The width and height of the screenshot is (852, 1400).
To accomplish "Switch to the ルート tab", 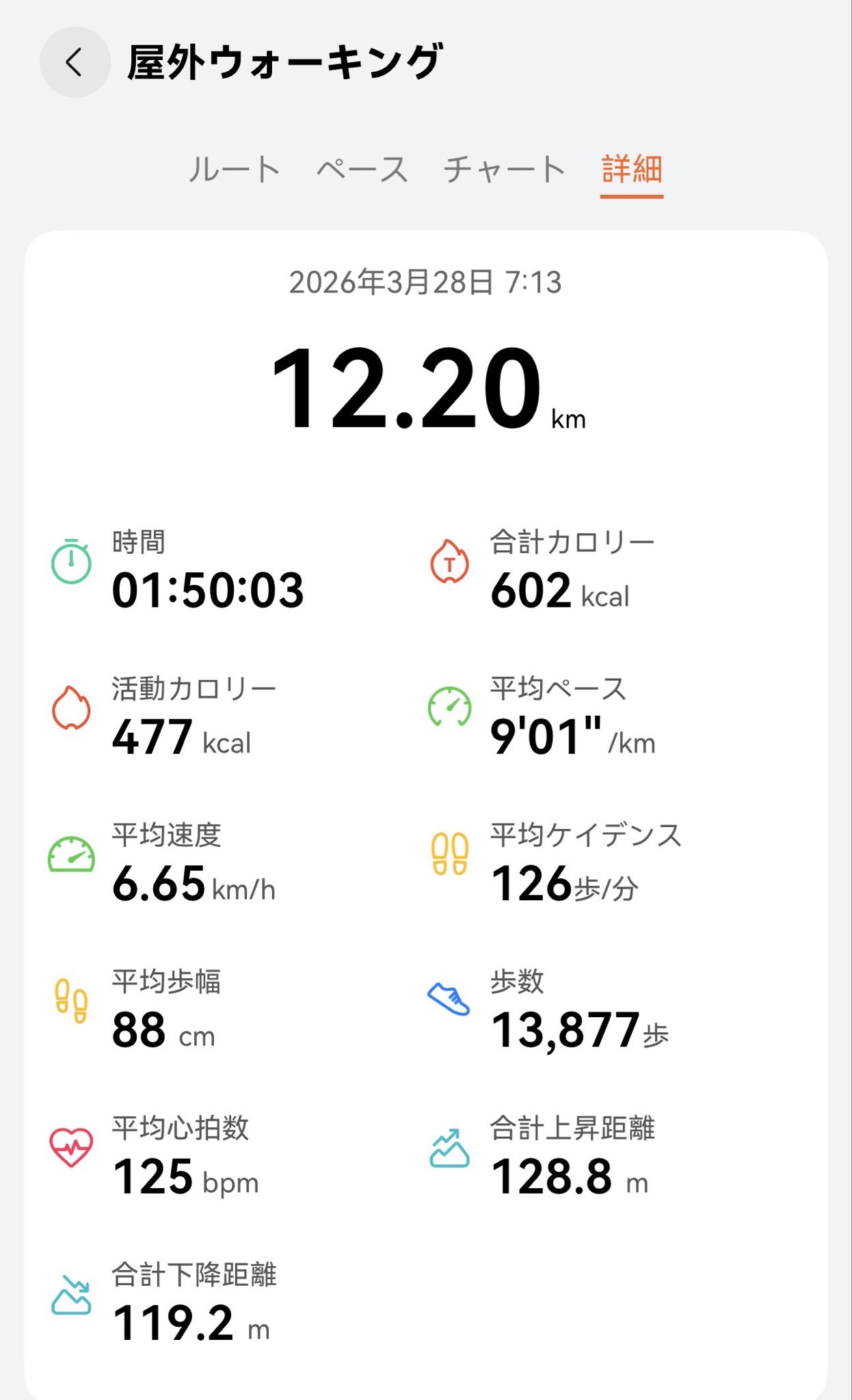I will [x=235, y=169].
